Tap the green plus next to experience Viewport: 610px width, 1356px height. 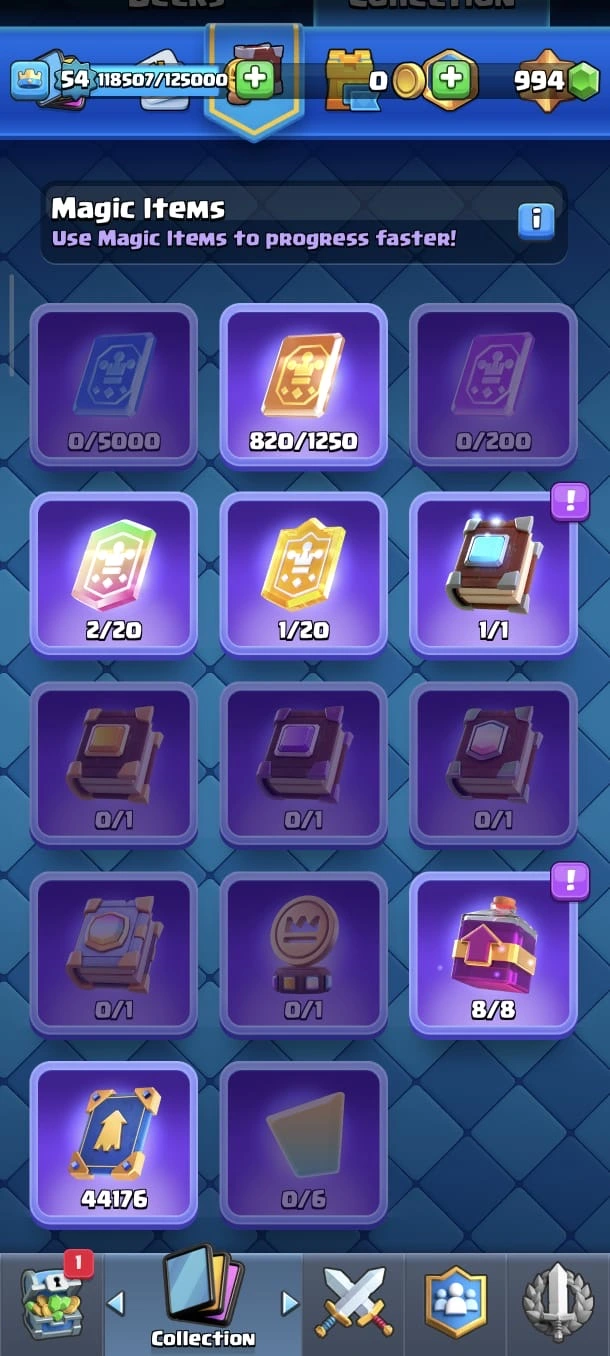[255, 80]
